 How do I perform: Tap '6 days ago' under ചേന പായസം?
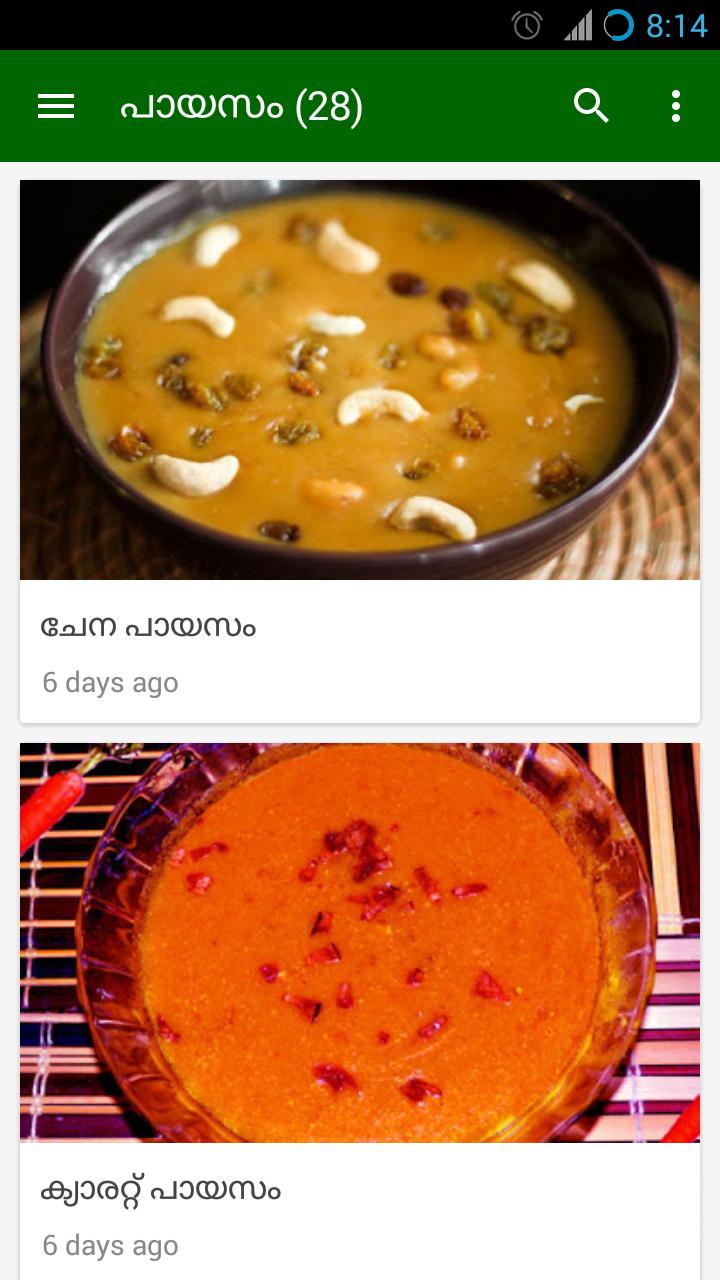110,682
